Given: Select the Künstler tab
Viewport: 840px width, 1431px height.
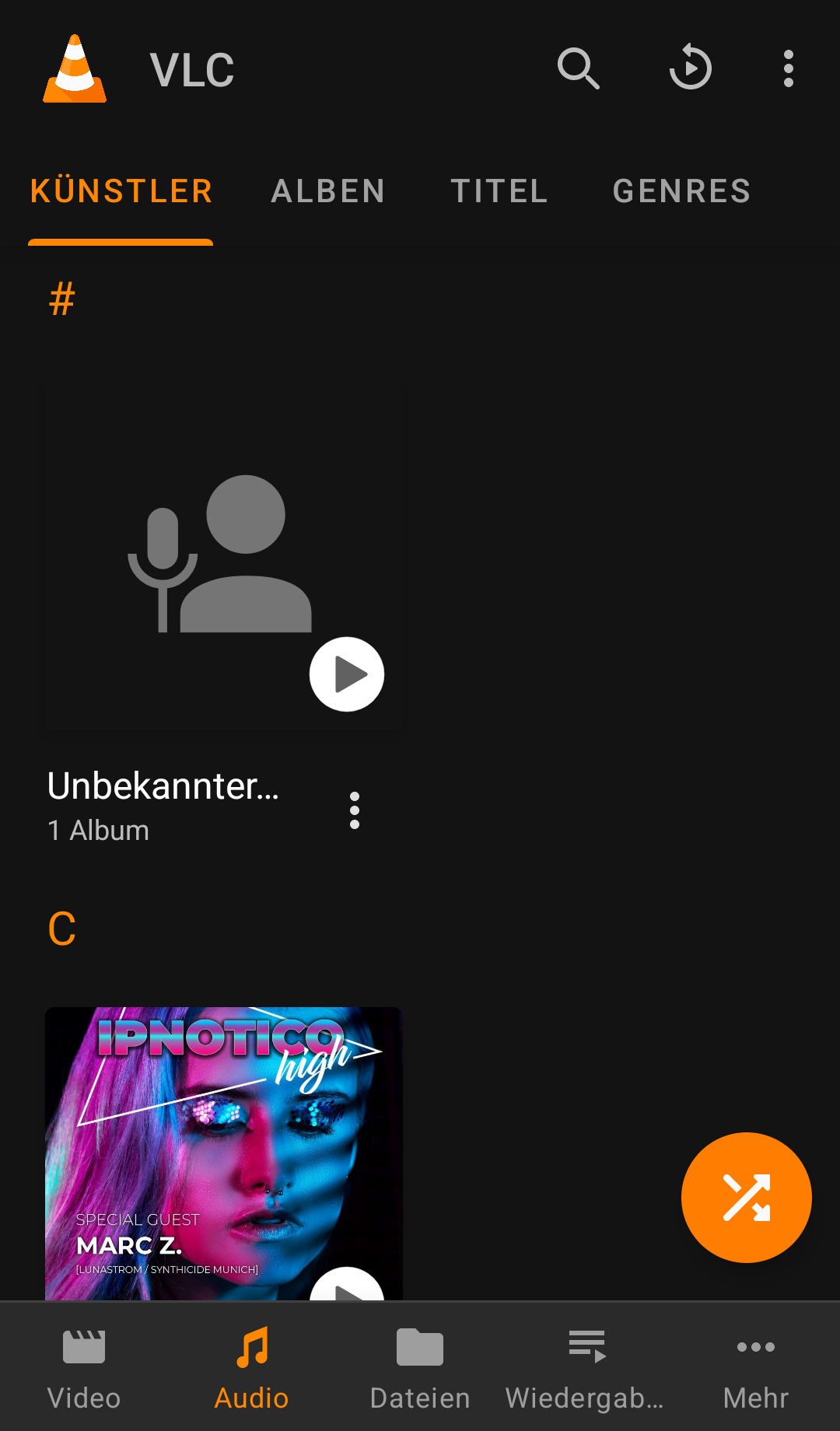Looking at the screenshot, I should pyautogui.click(x=121, y=191).
